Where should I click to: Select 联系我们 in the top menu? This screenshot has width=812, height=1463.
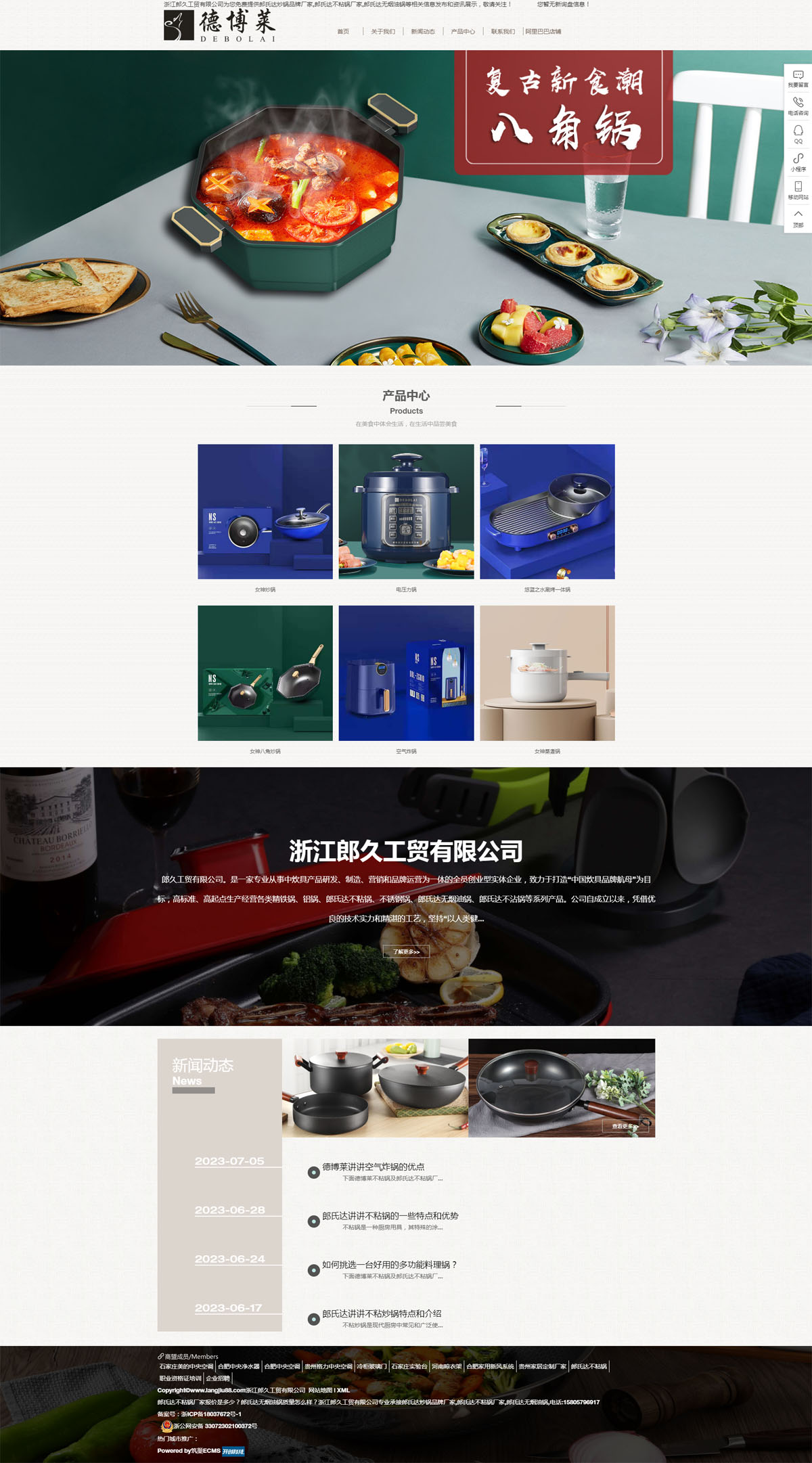coord(503,32)
